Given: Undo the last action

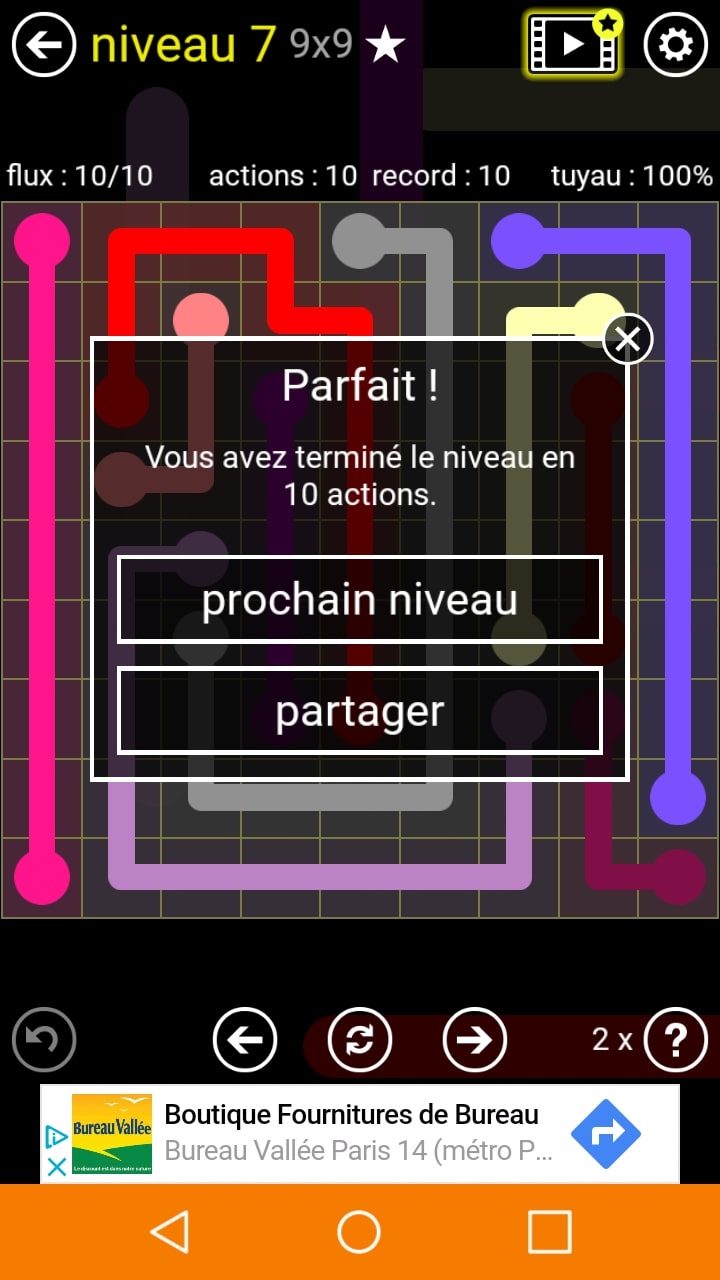Looking at the screenshot, I should tap(44, 1040).
